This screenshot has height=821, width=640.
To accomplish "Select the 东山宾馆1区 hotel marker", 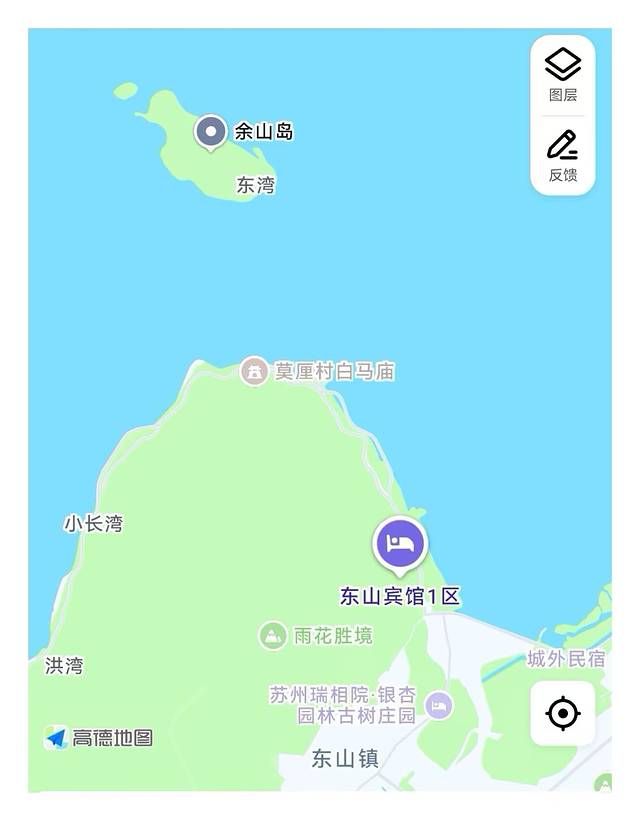I will pyautogui.click(x=400, y=545).
